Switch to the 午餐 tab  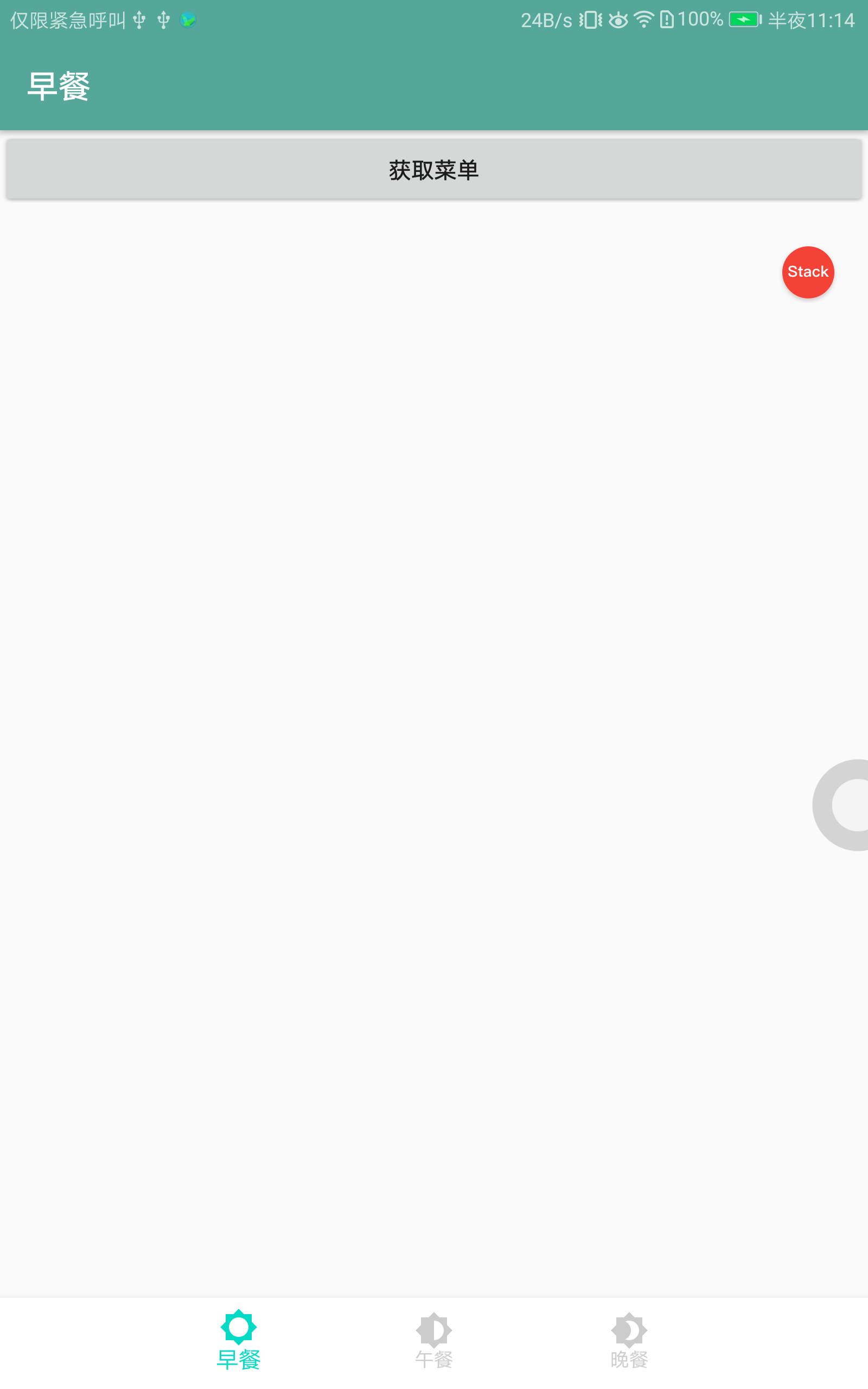click(x=434, y=1340)
